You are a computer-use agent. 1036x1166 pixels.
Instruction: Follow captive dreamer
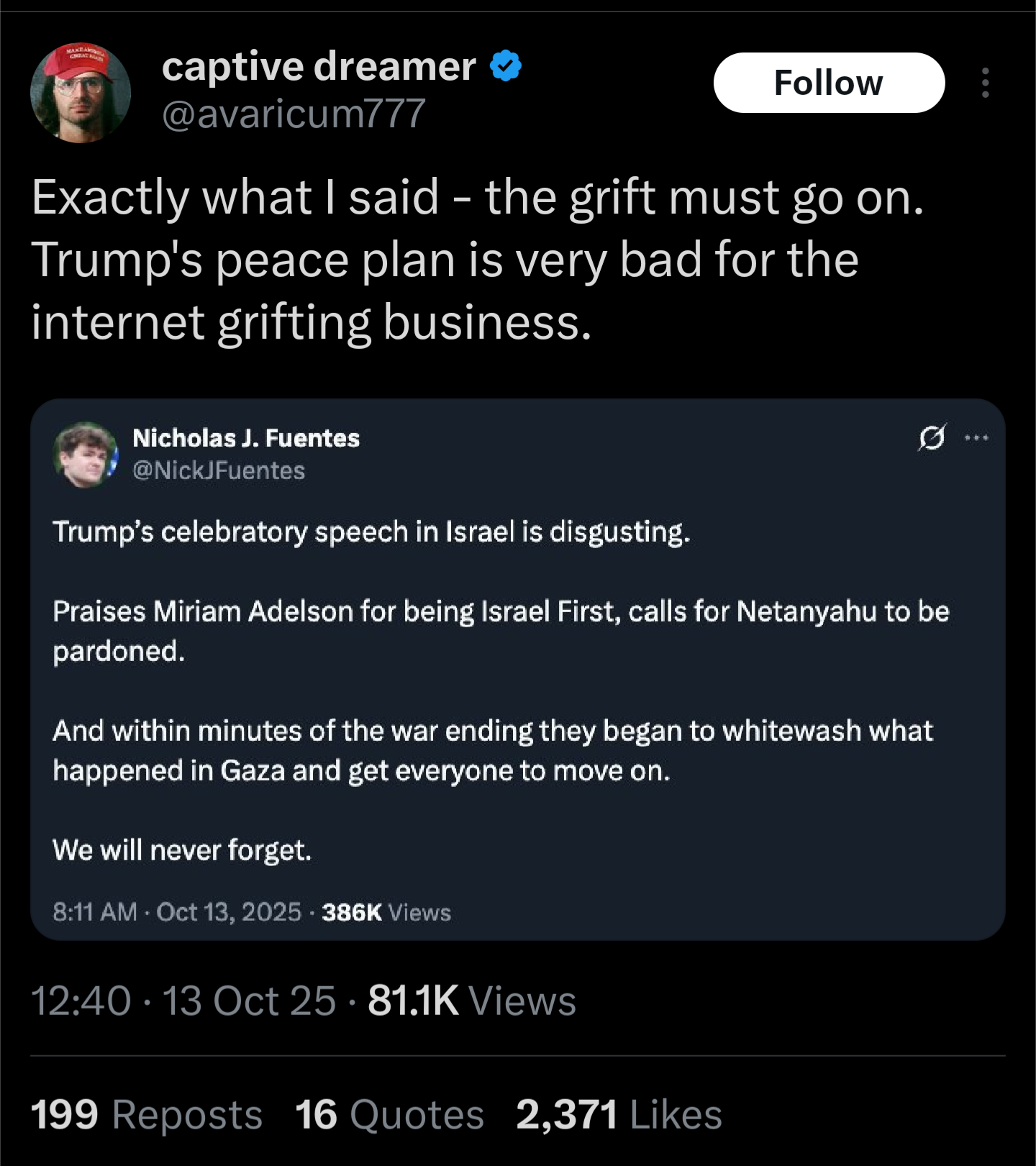pyautogui.click(x=828, y=83)
